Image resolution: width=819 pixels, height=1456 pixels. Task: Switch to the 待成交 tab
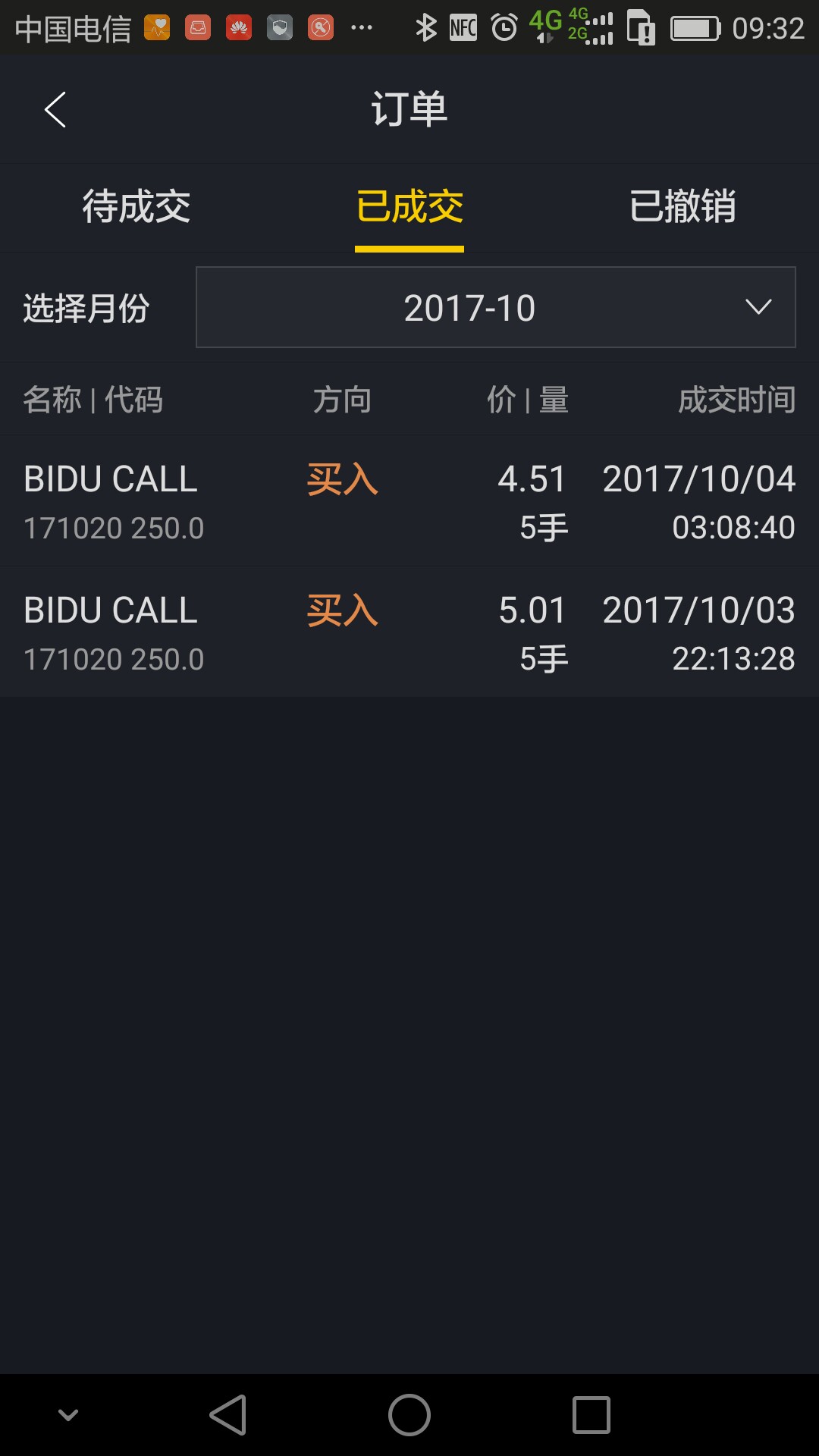coord(136,206)
